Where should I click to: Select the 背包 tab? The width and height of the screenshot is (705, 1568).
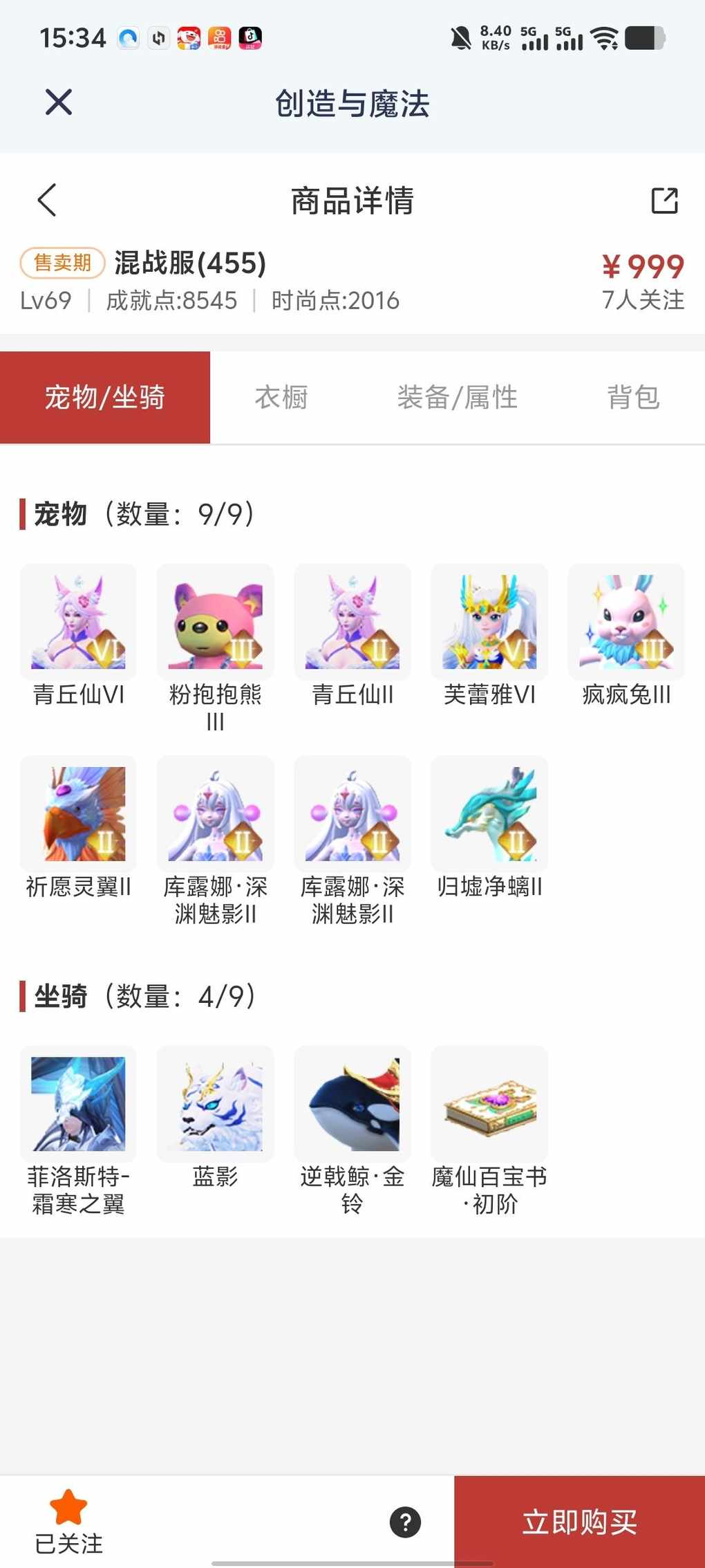pyautogui.click(x=633, y=398)
